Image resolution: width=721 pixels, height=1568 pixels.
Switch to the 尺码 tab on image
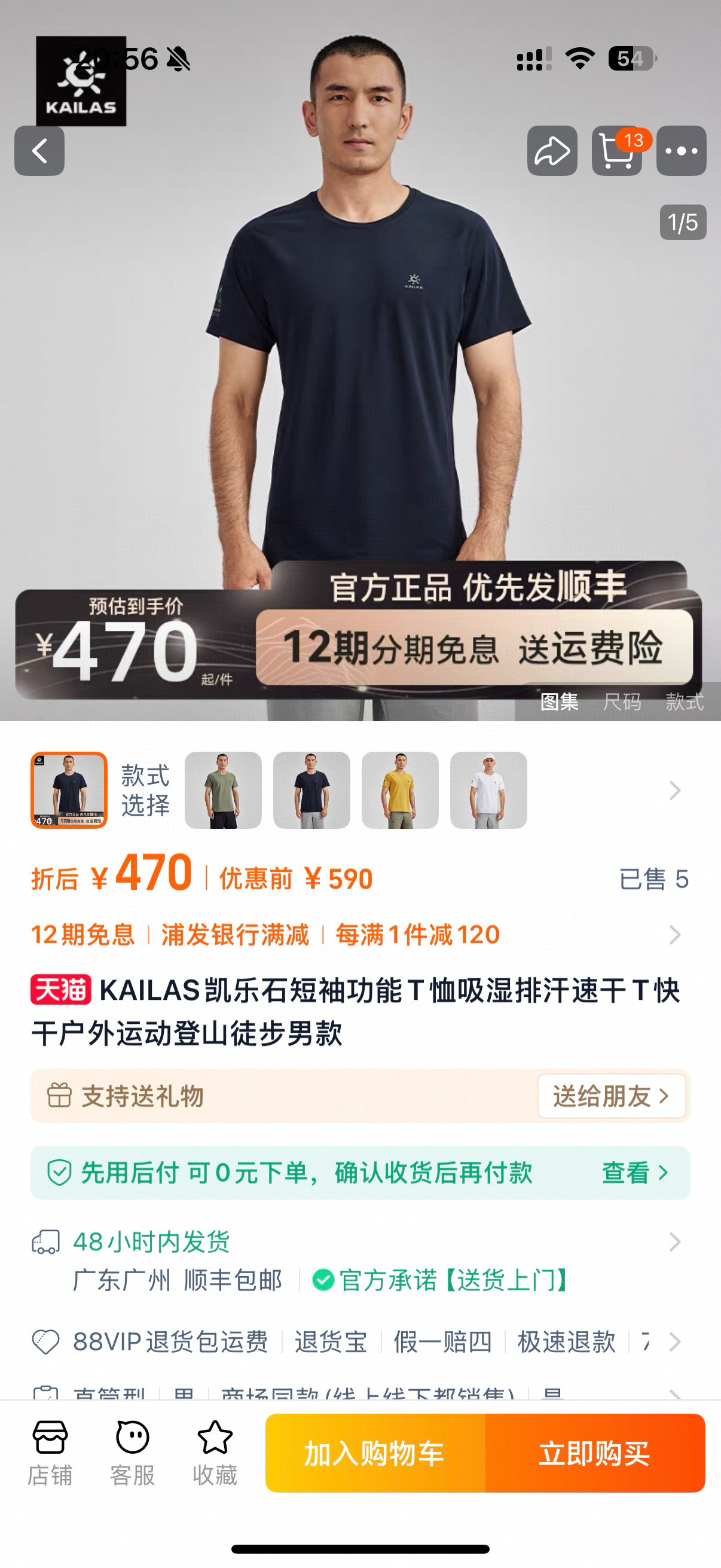(x=622, y=702)
